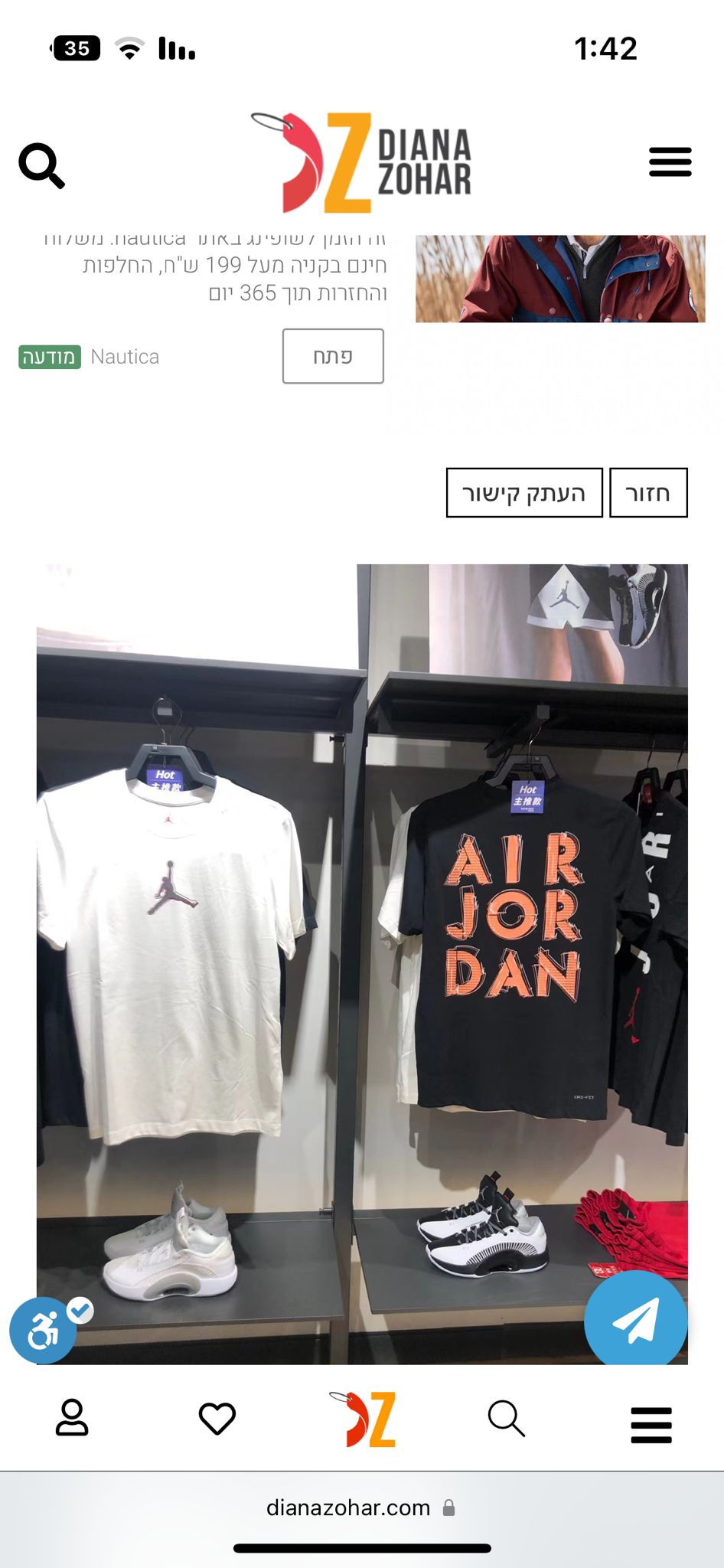724x1568 pixels.
Task: Copy link with העתק קישור button
Action: pos(524,493)
